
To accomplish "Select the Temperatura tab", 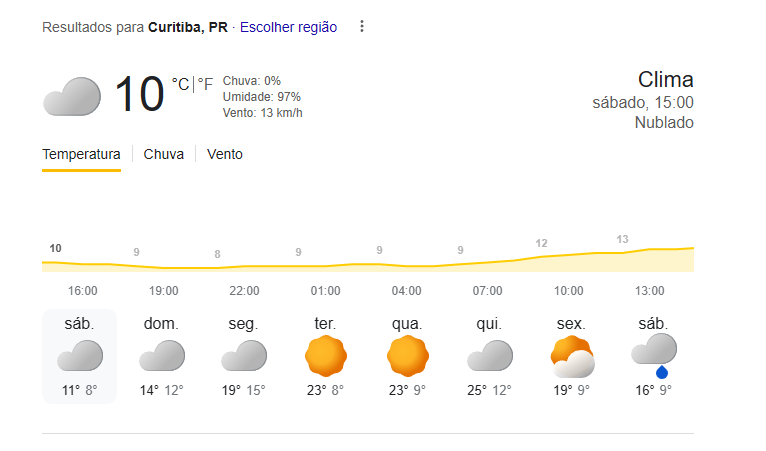I will coord(81,154).
